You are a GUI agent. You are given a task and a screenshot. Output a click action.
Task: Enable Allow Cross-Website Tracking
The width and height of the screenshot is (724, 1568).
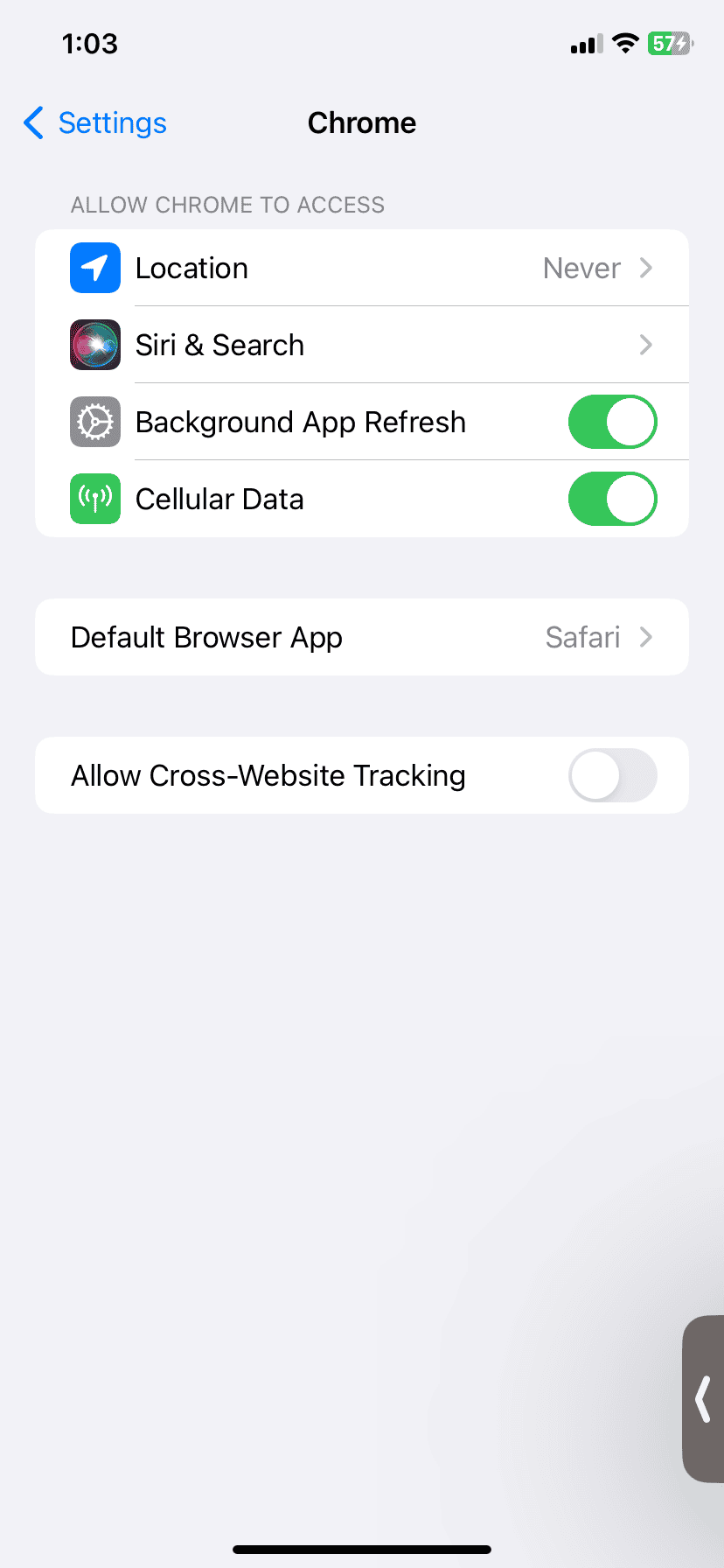612,775
